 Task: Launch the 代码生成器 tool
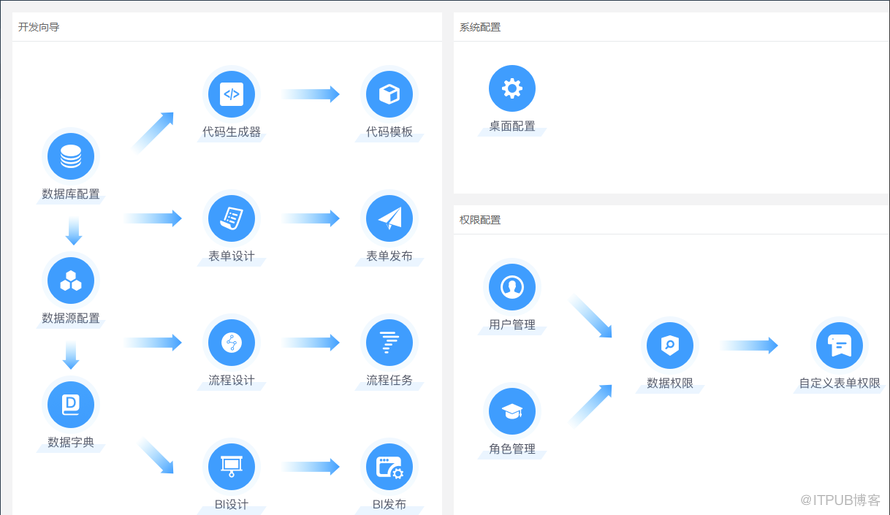[231, 95]
